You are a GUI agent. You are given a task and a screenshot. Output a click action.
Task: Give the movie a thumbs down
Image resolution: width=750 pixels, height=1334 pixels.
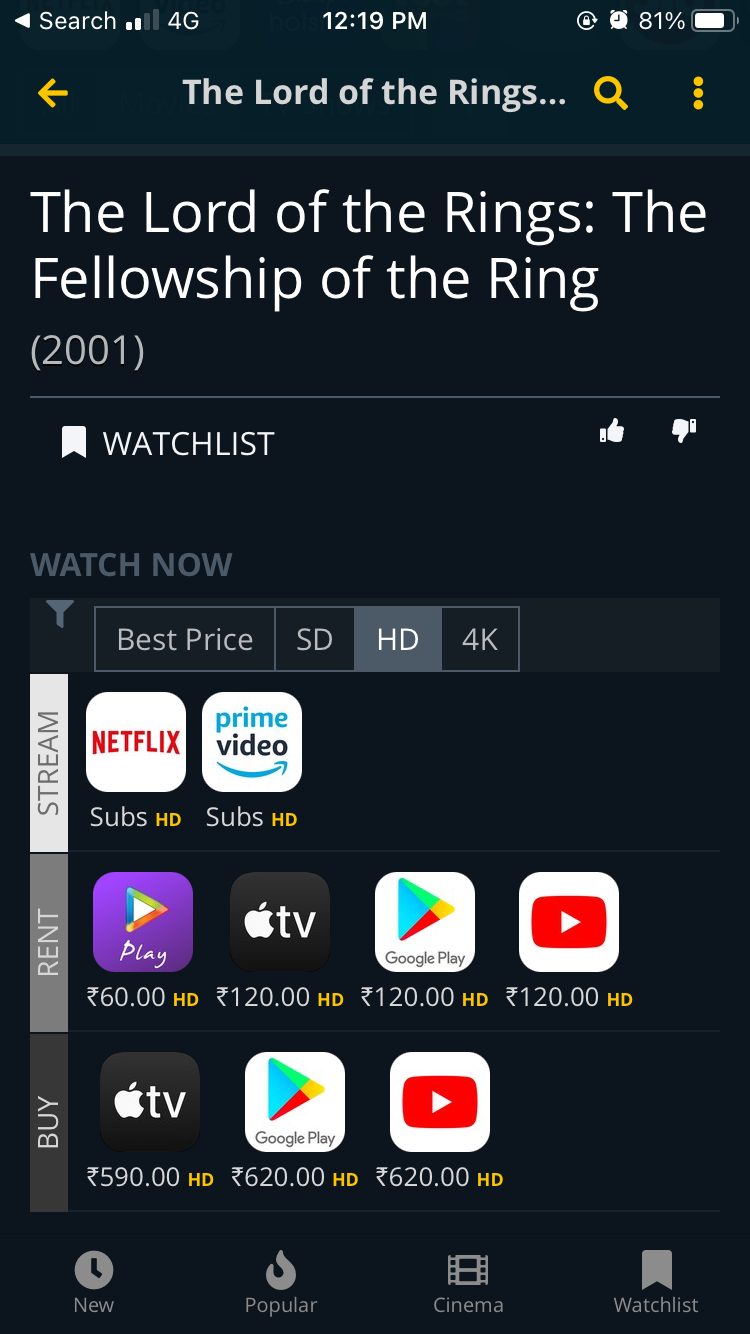tap(684, 431)
